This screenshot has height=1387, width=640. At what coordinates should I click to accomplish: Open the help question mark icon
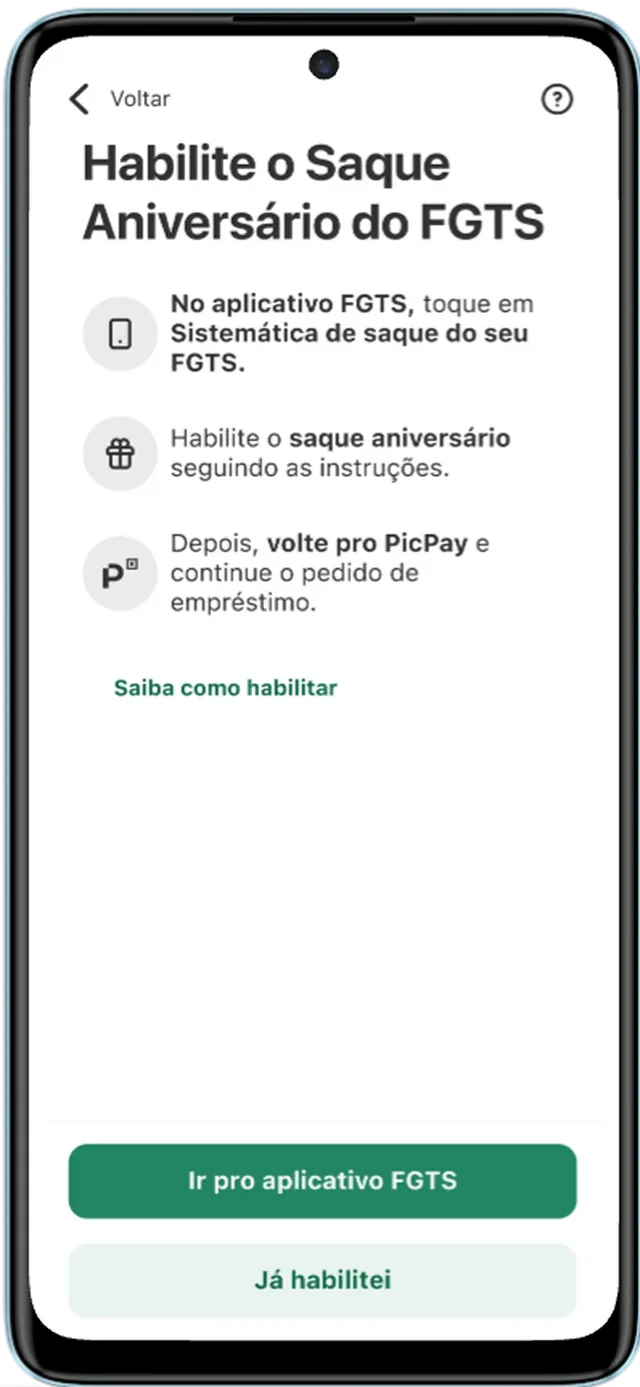(x=557, y=99)
